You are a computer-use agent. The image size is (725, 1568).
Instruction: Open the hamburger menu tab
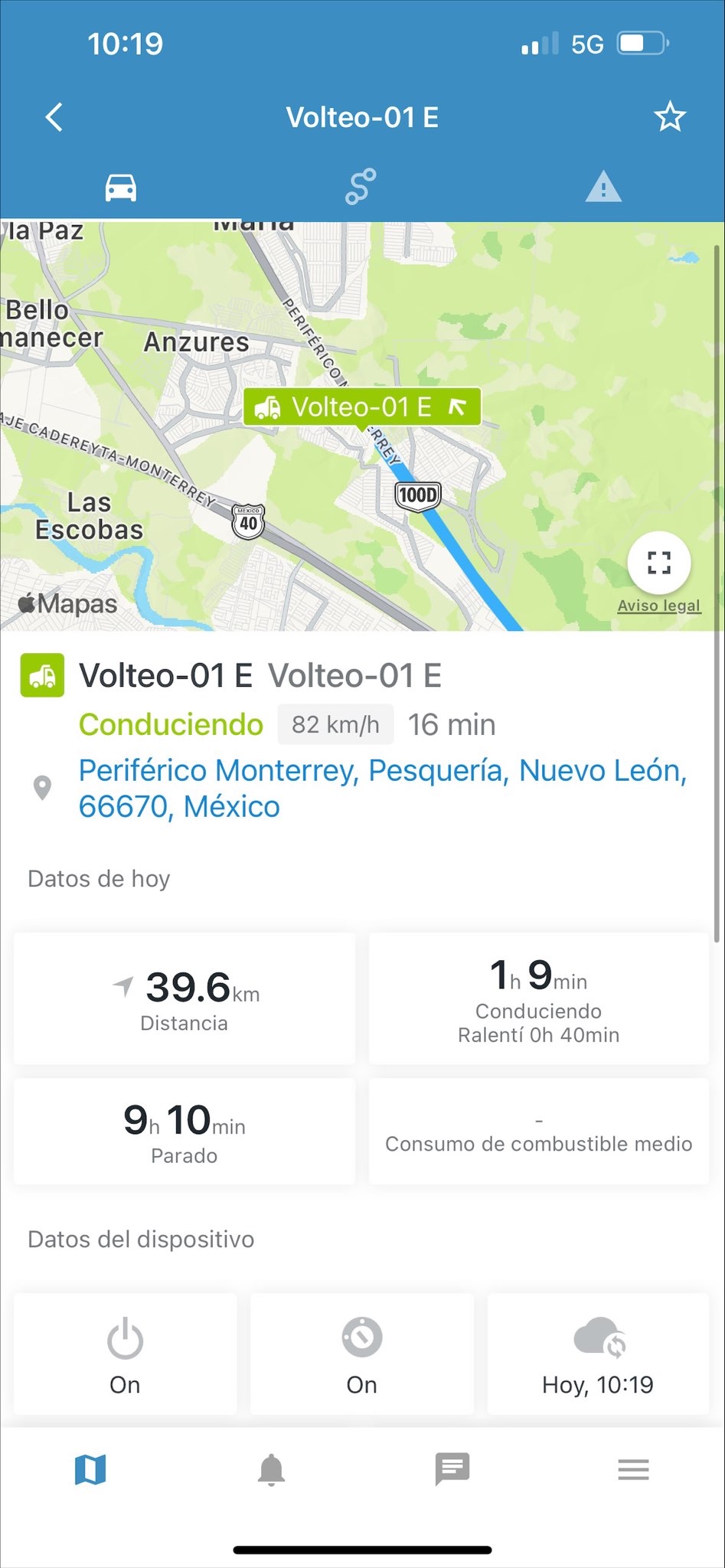tap(634, 1469)
